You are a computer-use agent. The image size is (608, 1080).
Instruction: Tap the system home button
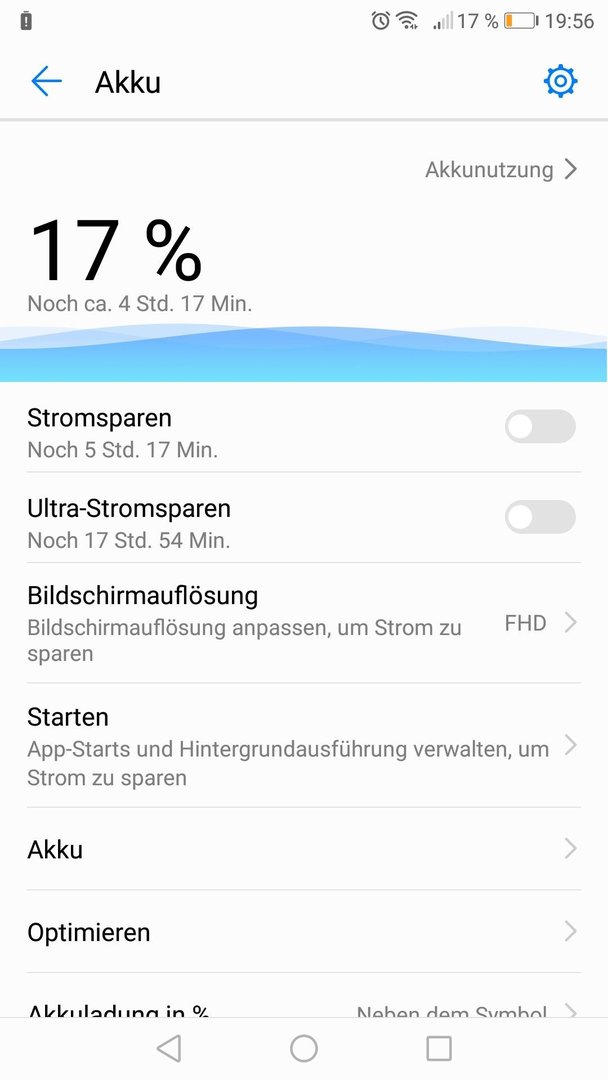(304, 1048)
